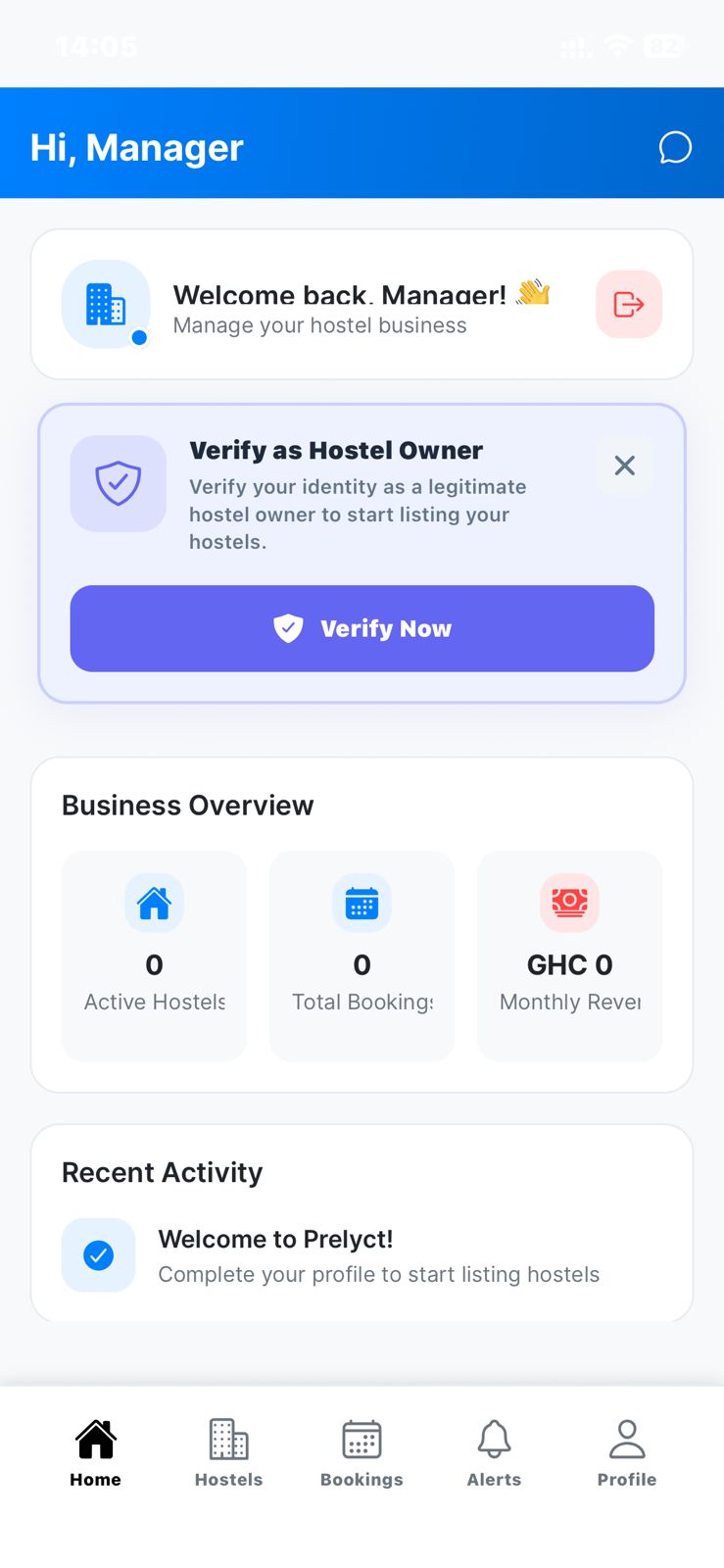Image resolution: width=724 pixels, height=1568 pixels.
Task: Tap the Verify Now button
Action: pyautogui.click(x=362, y=628)
